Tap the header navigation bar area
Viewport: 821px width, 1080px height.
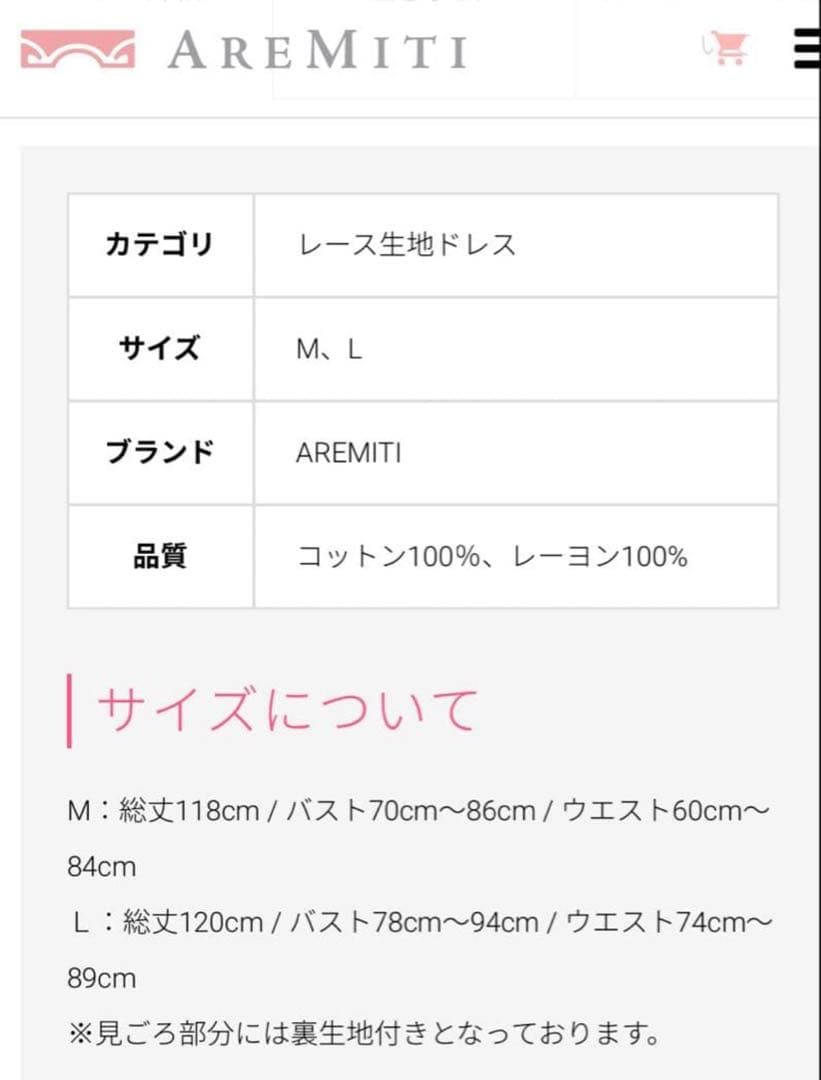410,55
